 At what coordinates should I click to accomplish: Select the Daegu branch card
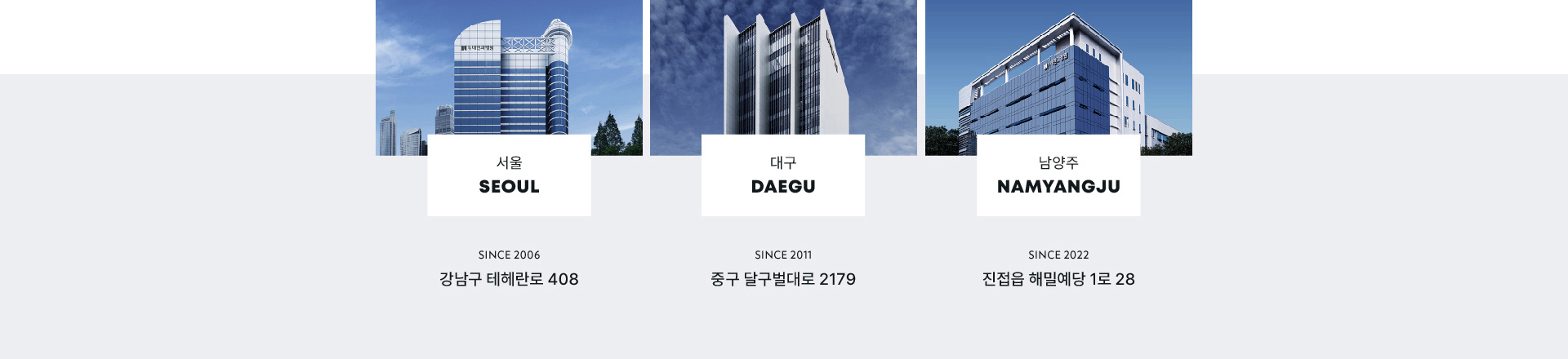click(783, 175)
